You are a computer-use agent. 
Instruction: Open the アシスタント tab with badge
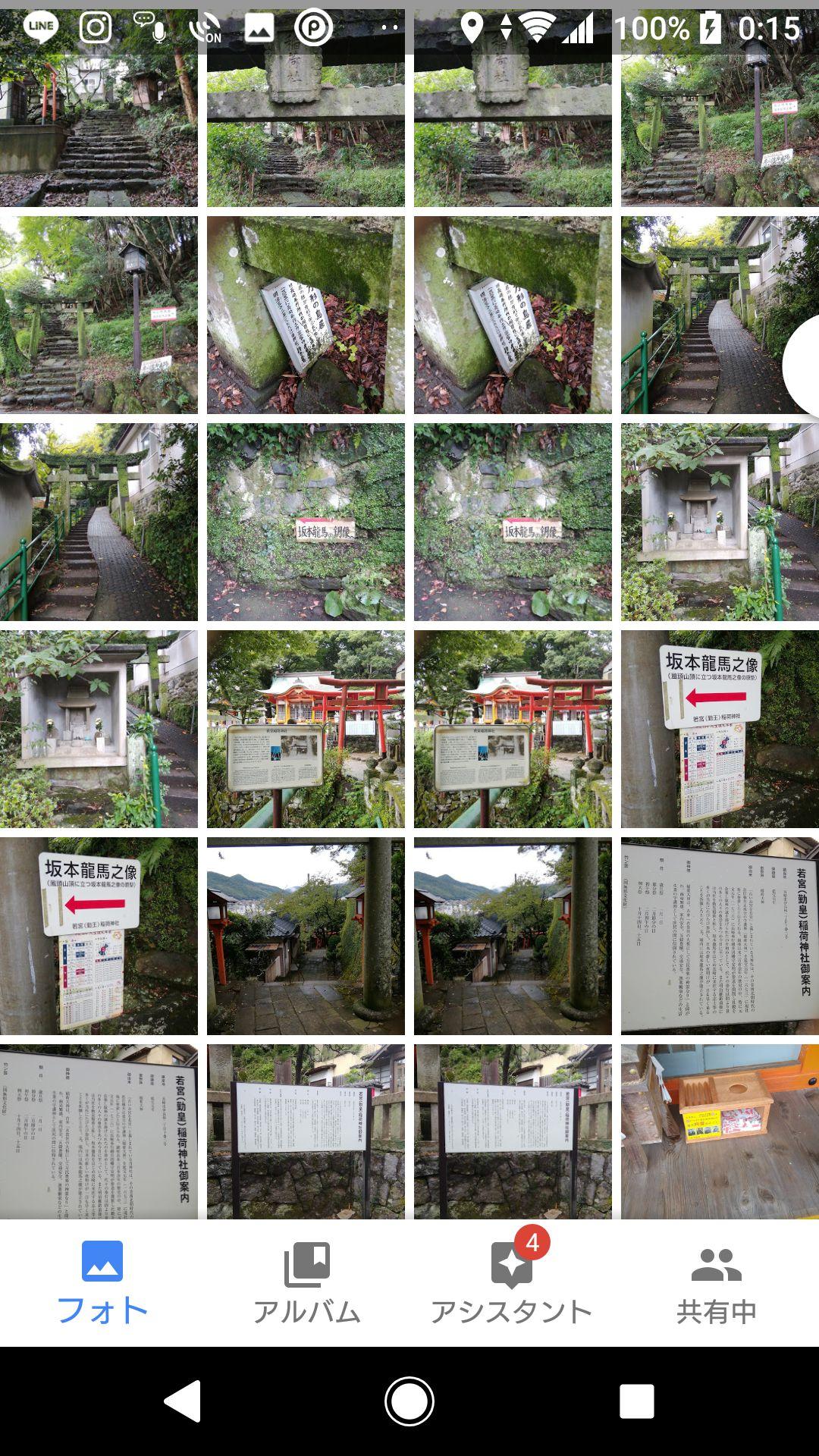(x=512, y=1283)
